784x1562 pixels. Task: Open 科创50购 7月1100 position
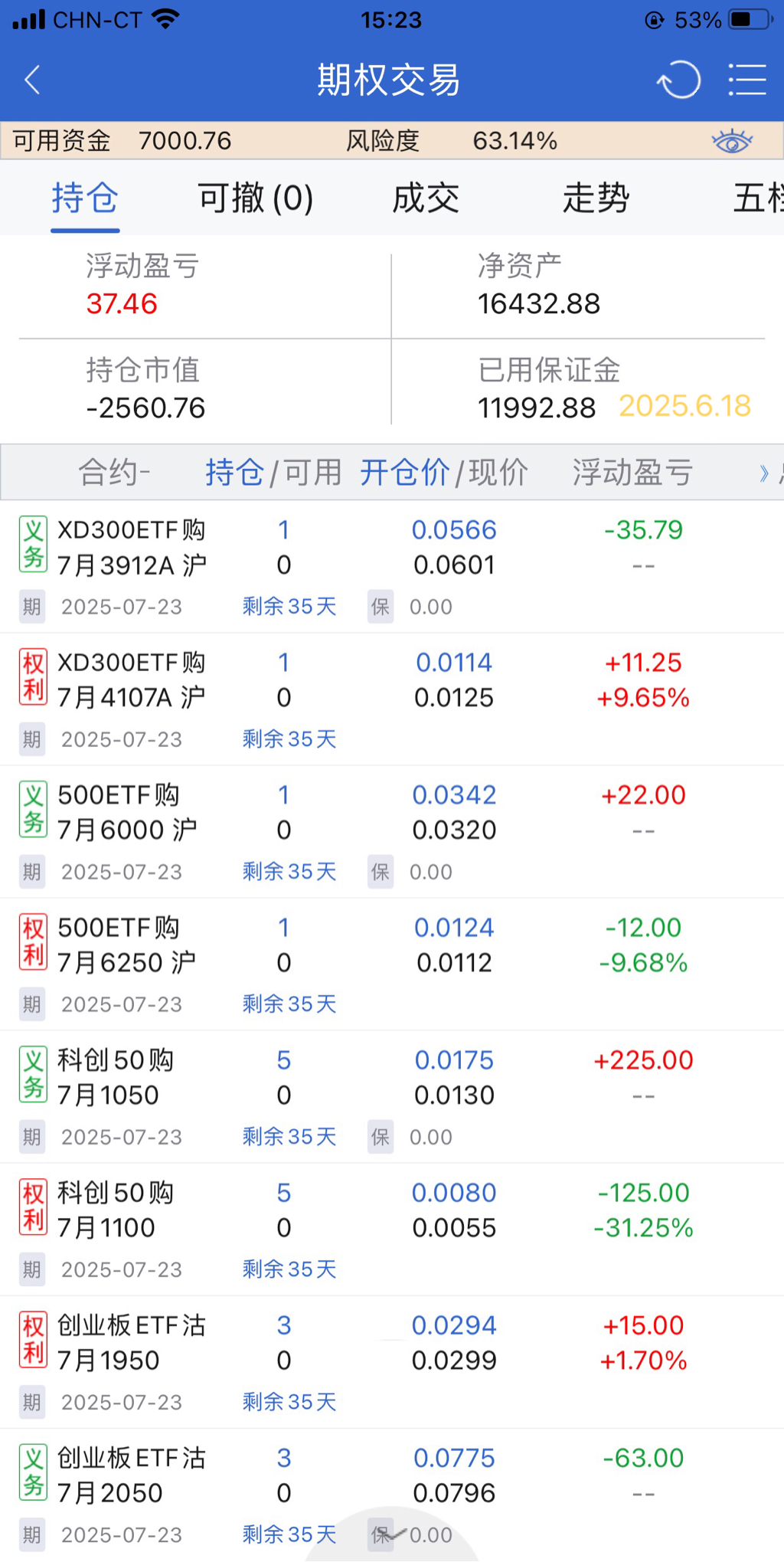pos(115,1210)
